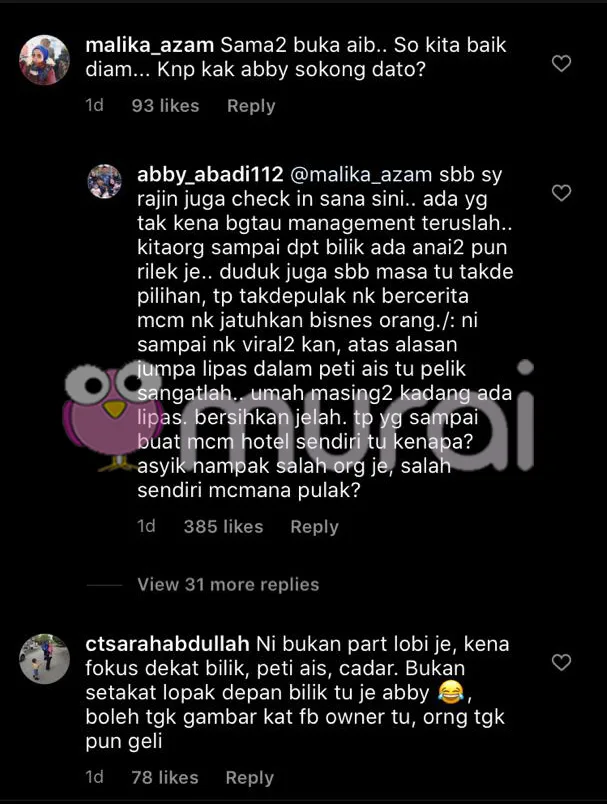Reply to abby_abadi112's comment
This screenshot has height=804, width=607.
(314, 526)
